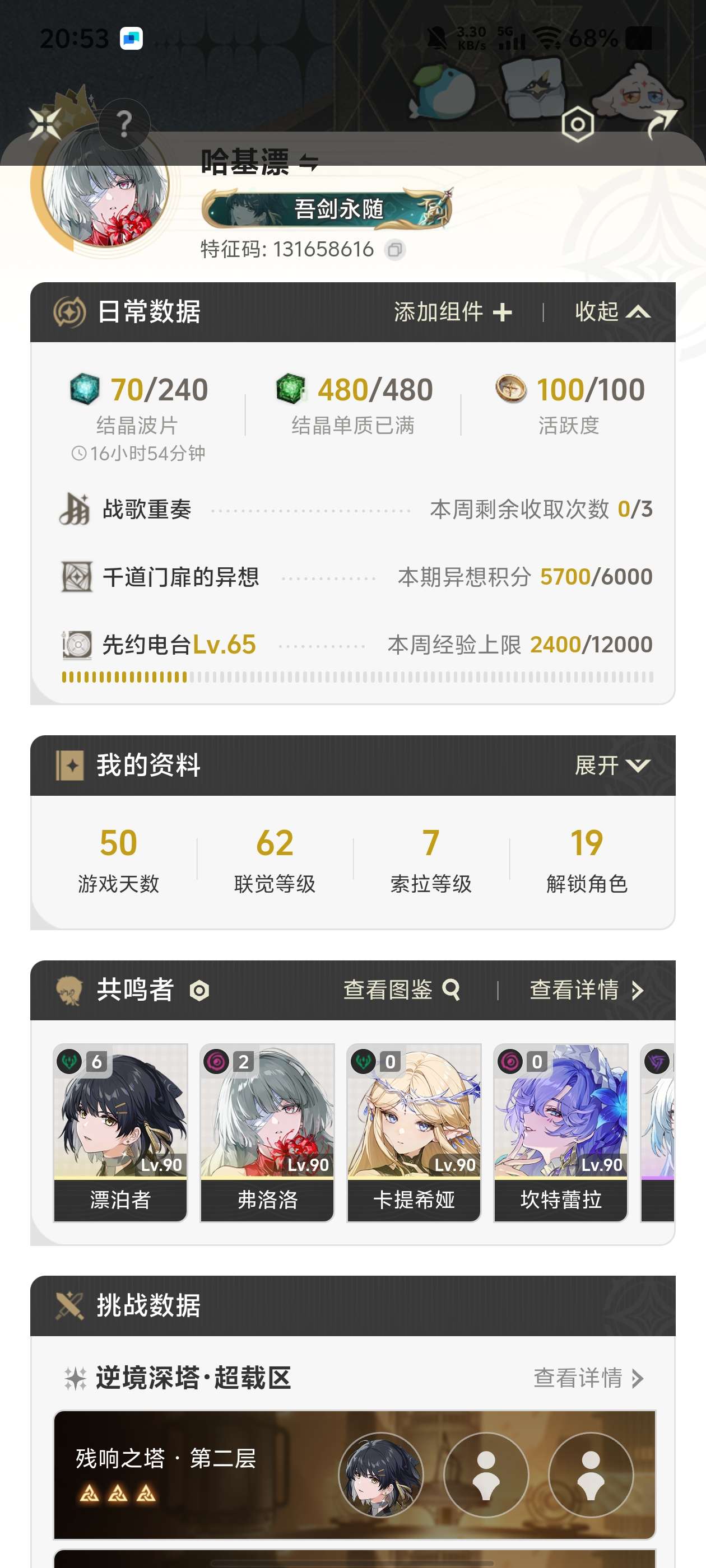View 查看详情 for 逆境深塔·超载区
Viewport: 706px width, 1568px height.
pyautogui.click(x=587, y=1378)
